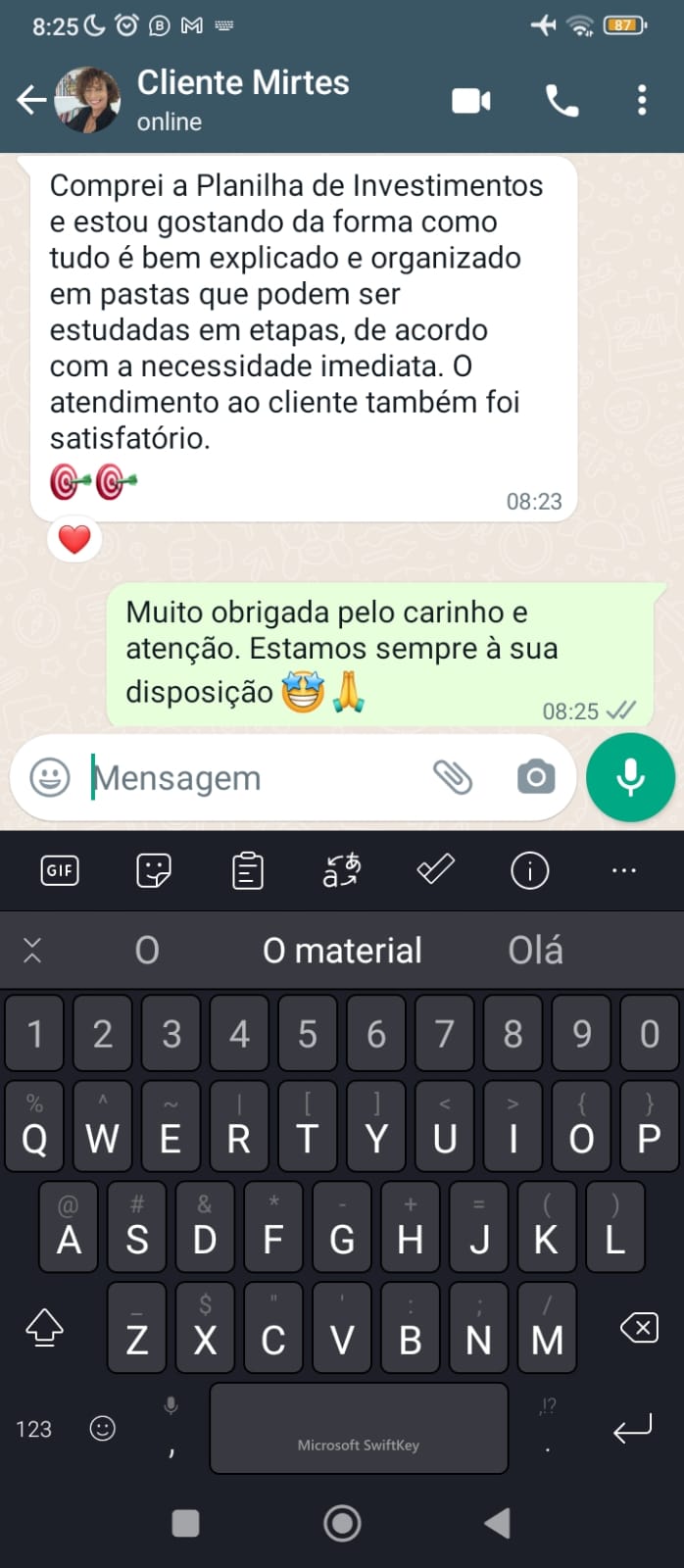Choose the "O material" suggestion

[x=342, y=950]
